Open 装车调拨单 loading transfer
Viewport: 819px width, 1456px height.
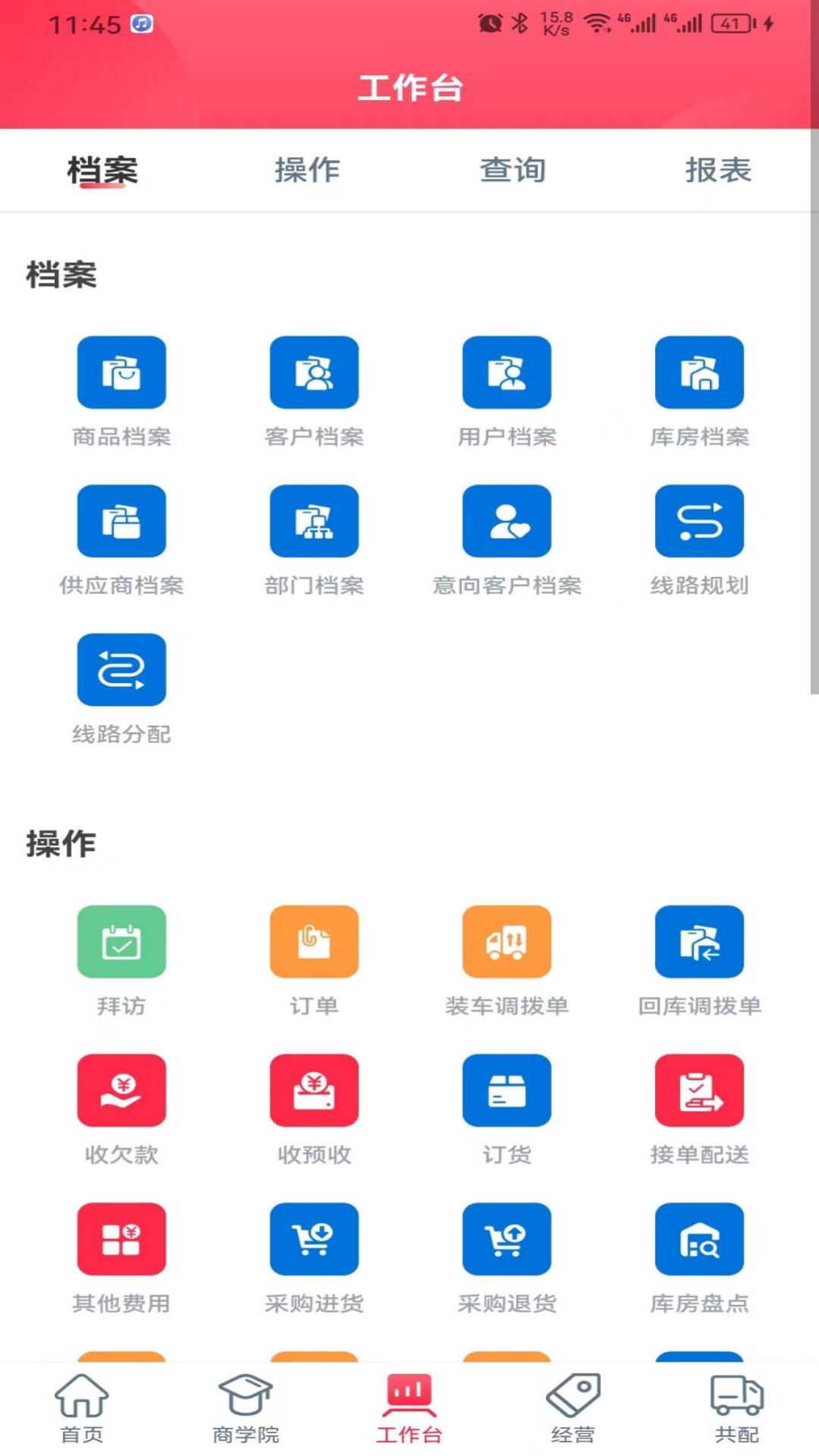click(507, 942)
